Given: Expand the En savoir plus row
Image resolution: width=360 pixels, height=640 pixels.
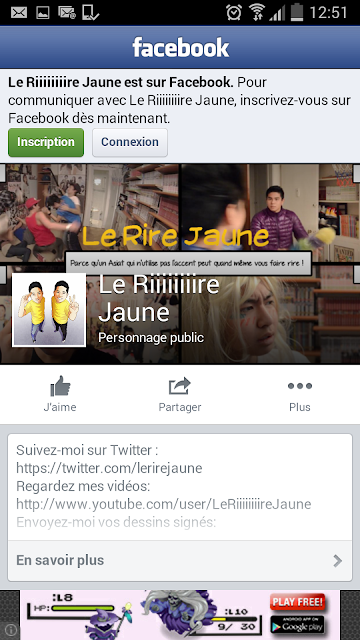Looking at the screenshot, I should (180, 560).
